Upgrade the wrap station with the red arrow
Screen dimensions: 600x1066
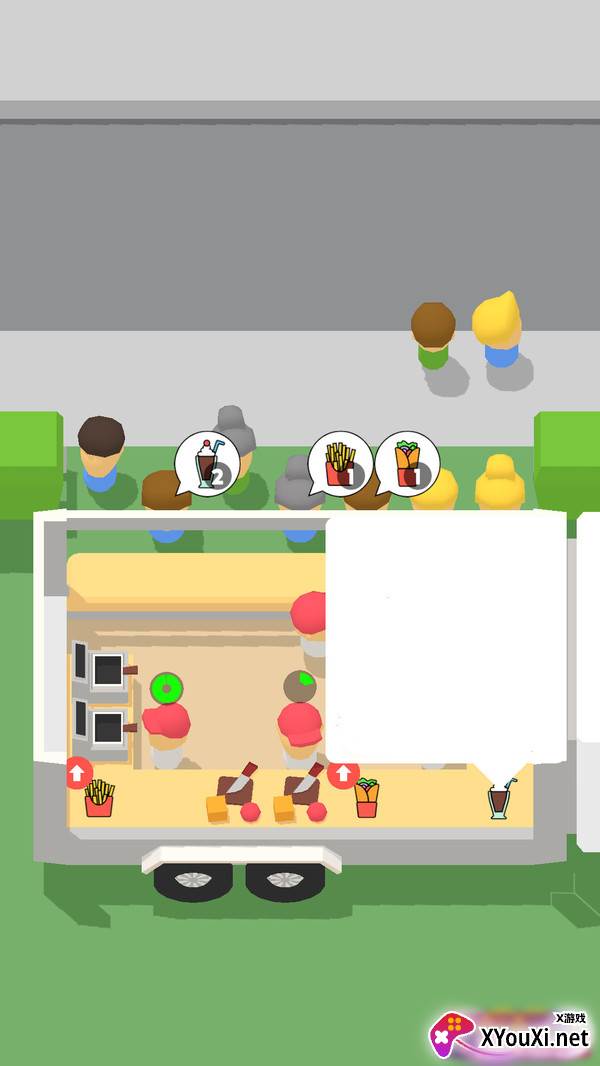[x=343, y=774]
